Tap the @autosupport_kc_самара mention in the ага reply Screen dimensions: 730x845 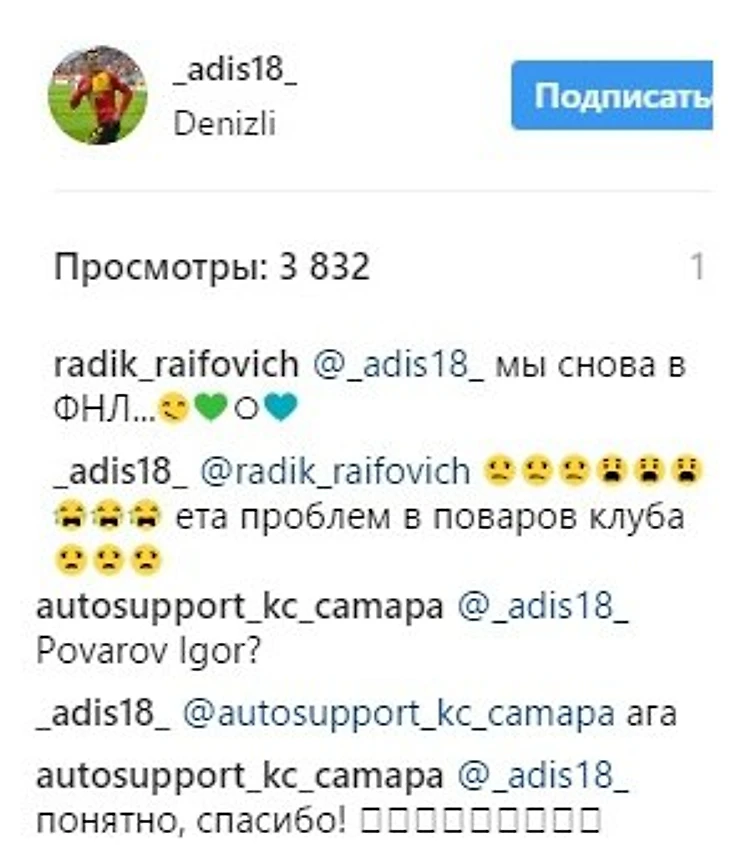tap(400, 715)
